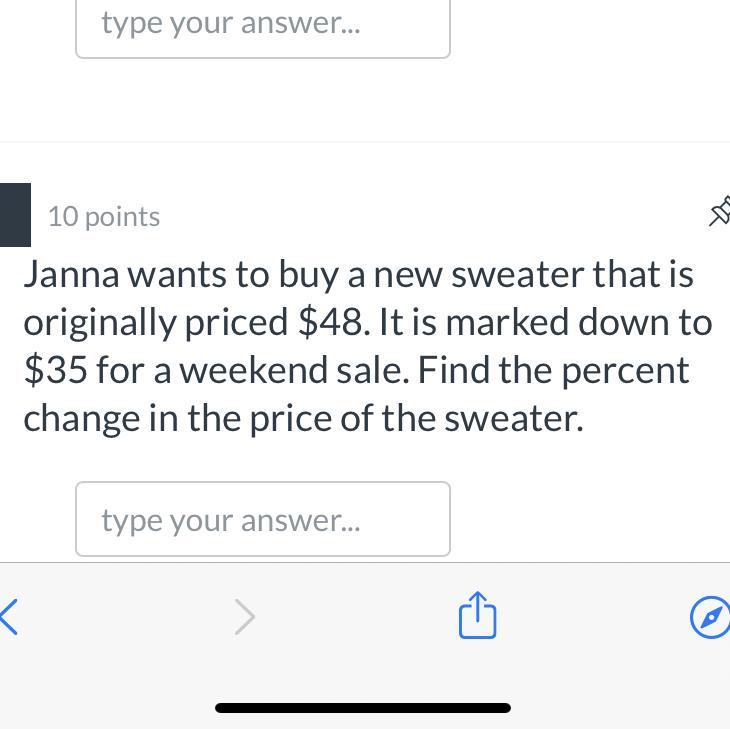
Task: Open in Safari compass icon
Action: pyautogui.click(x=710, y=616)
